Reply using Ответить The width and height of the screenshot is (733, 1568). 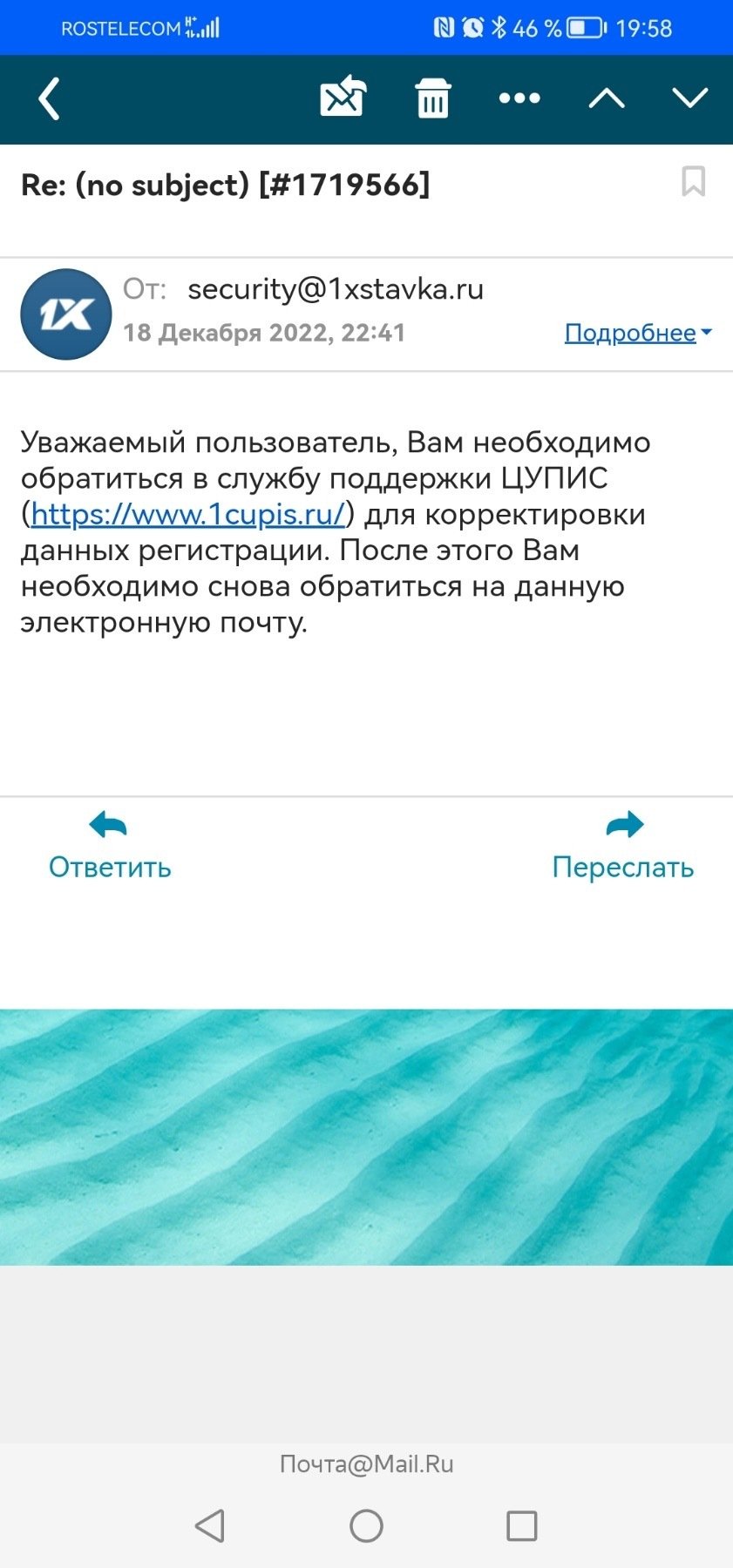pyautogui.click(x=110, y=846)
